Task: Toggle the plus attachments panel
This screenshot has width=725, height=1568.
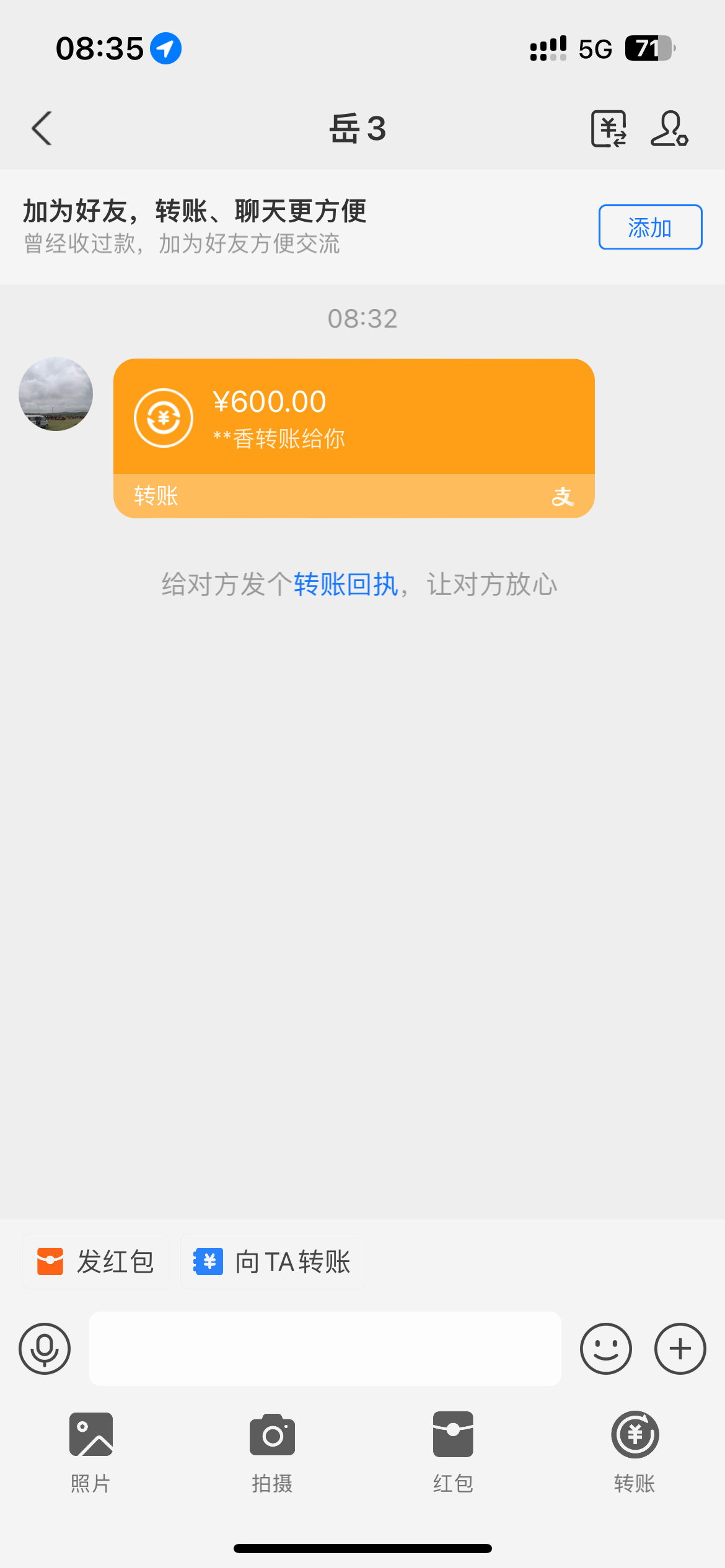Action: tap(680, 1349)
